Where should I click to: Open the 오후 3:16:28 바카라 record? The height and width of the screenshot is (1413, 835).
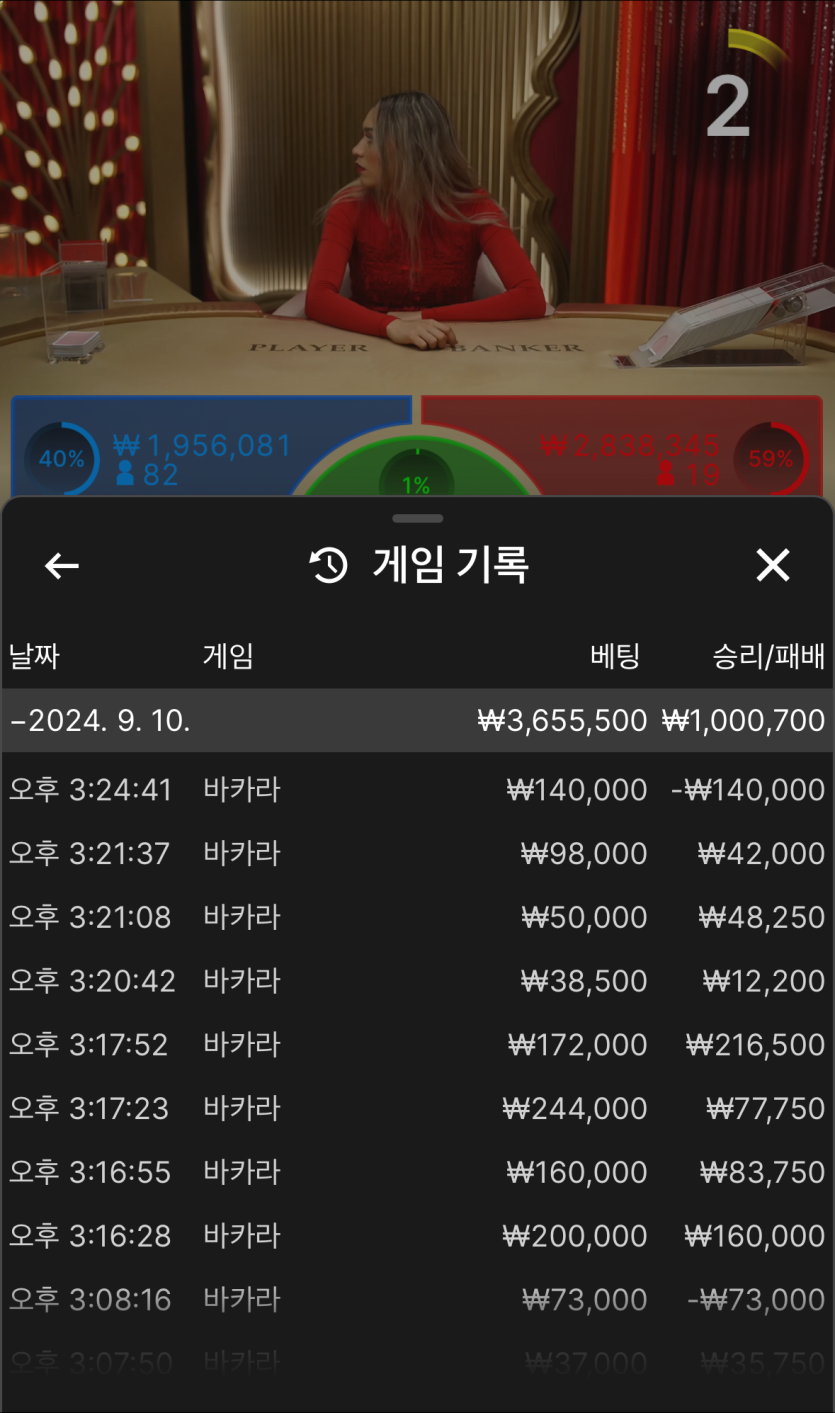coord(417,1236)
